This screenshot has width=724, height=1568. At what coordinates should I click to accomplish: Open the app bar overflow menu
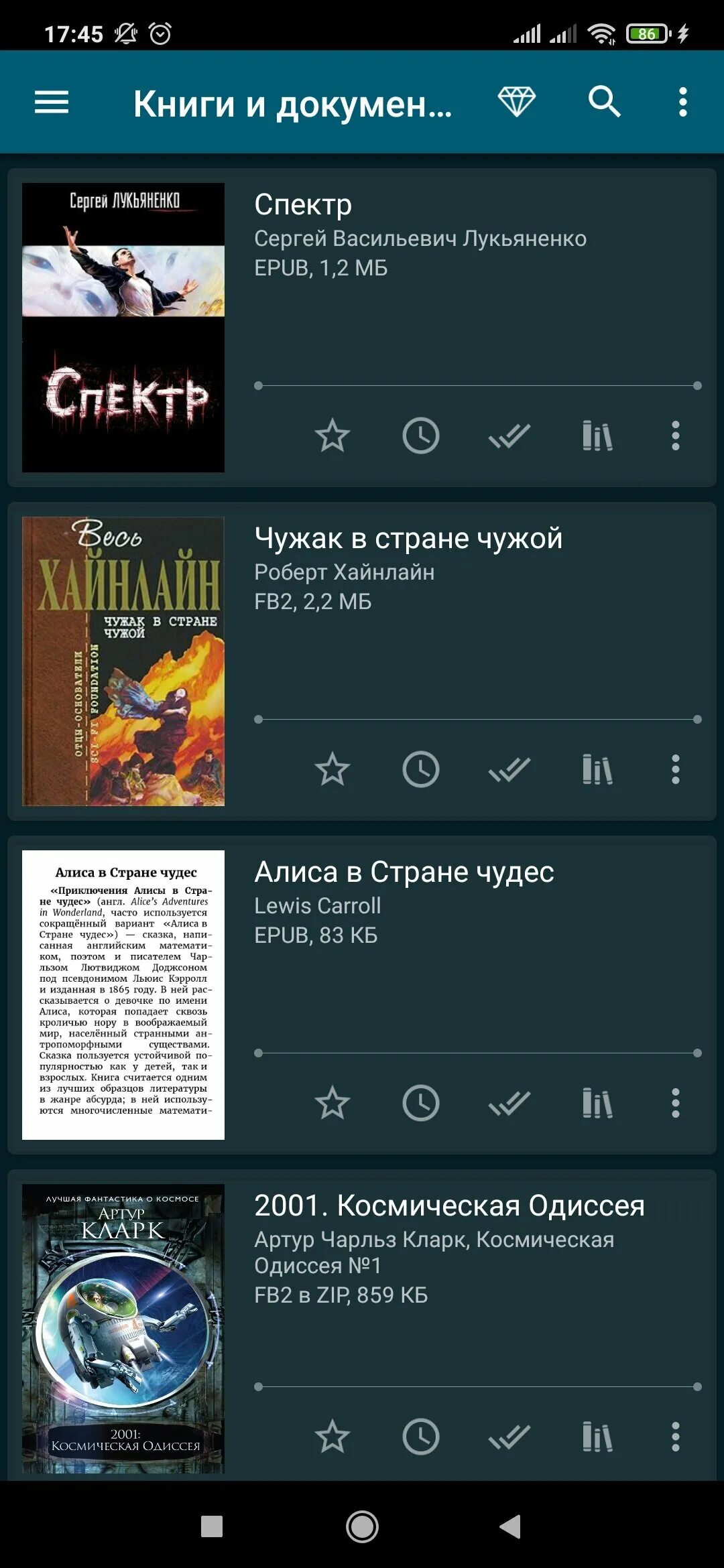(x=682, y=102)
